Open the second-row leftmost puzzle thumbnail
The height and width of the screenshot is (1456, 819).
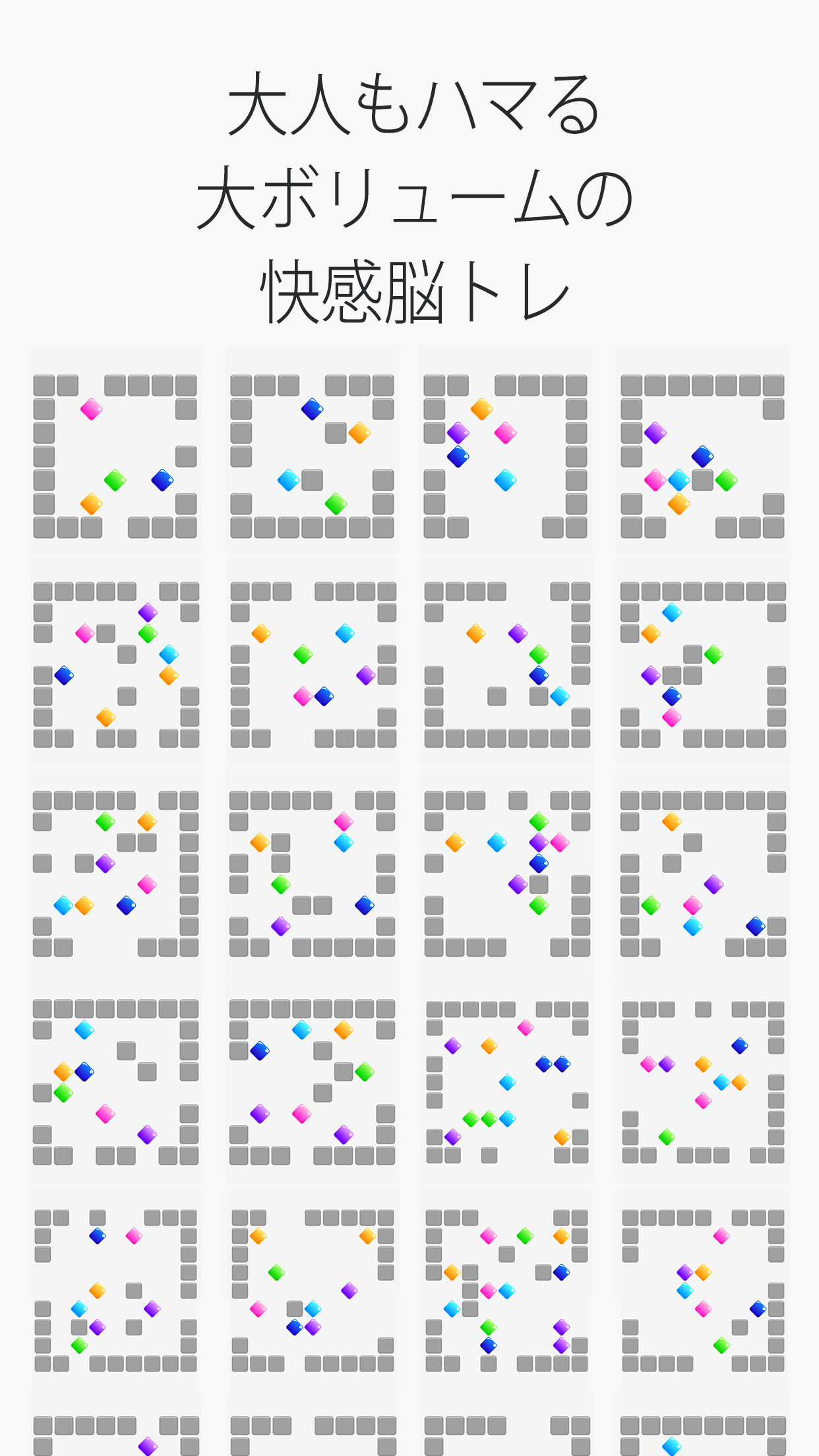(x=117, y=666)
